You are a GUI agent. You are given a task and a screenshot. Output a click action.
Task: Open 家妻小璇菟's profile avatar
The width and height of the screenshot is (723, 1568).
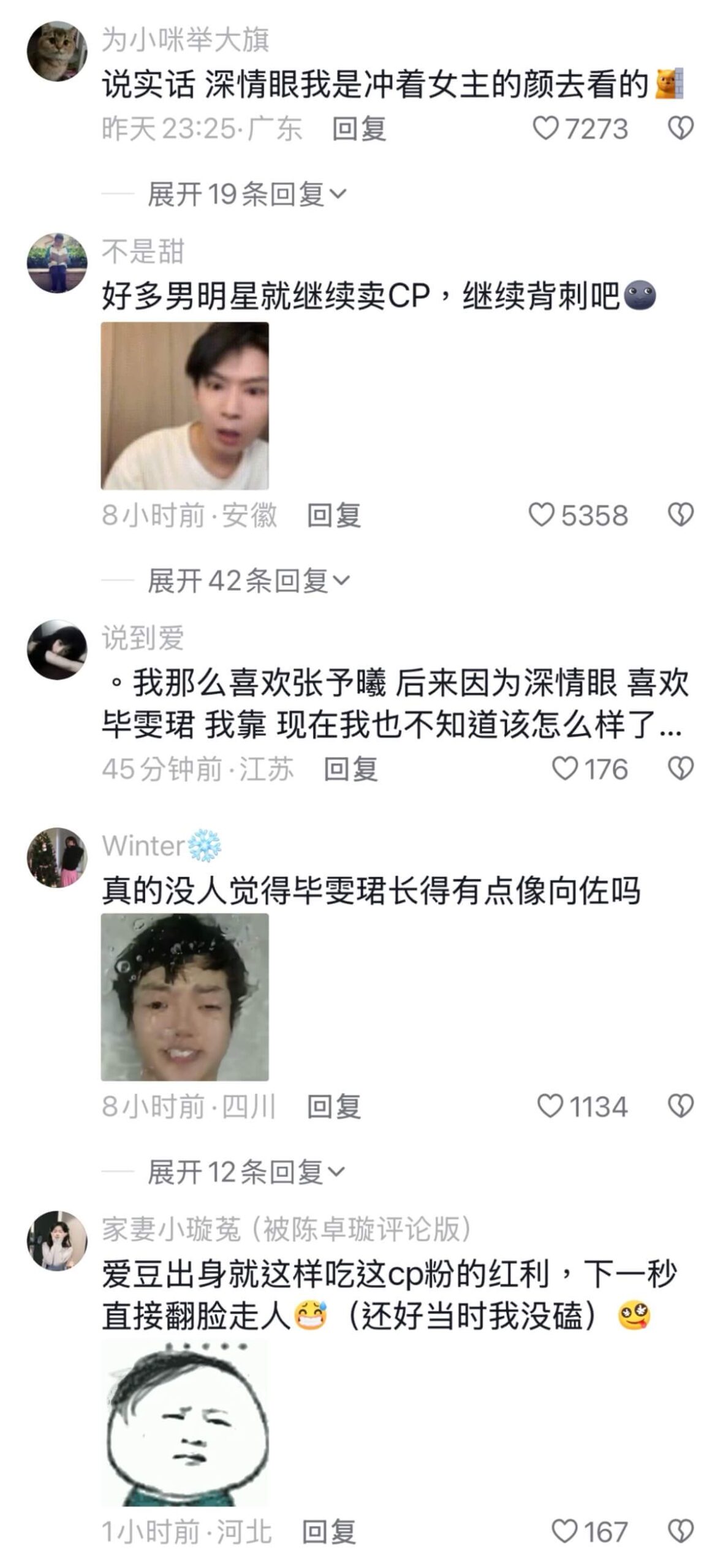tap(57, 1240)
